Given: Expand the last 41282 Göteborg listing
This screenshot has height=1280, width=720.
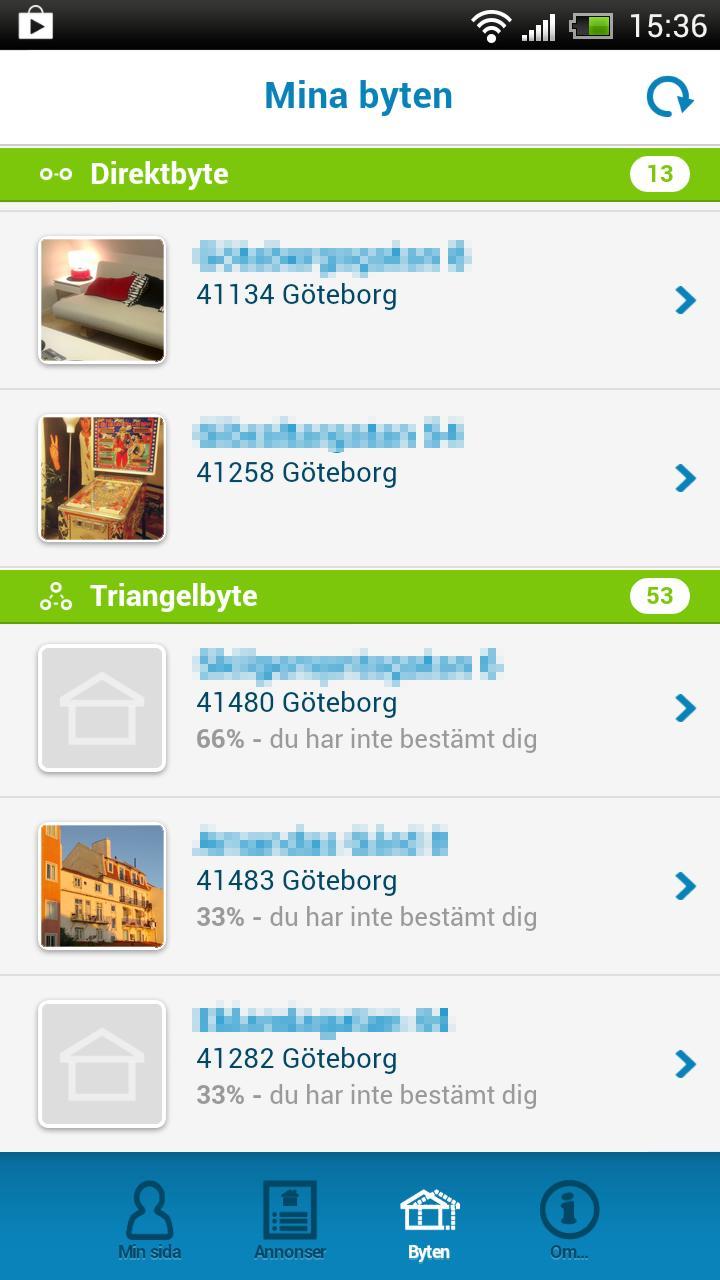Looking at the screenshot, I should 684,1063.
